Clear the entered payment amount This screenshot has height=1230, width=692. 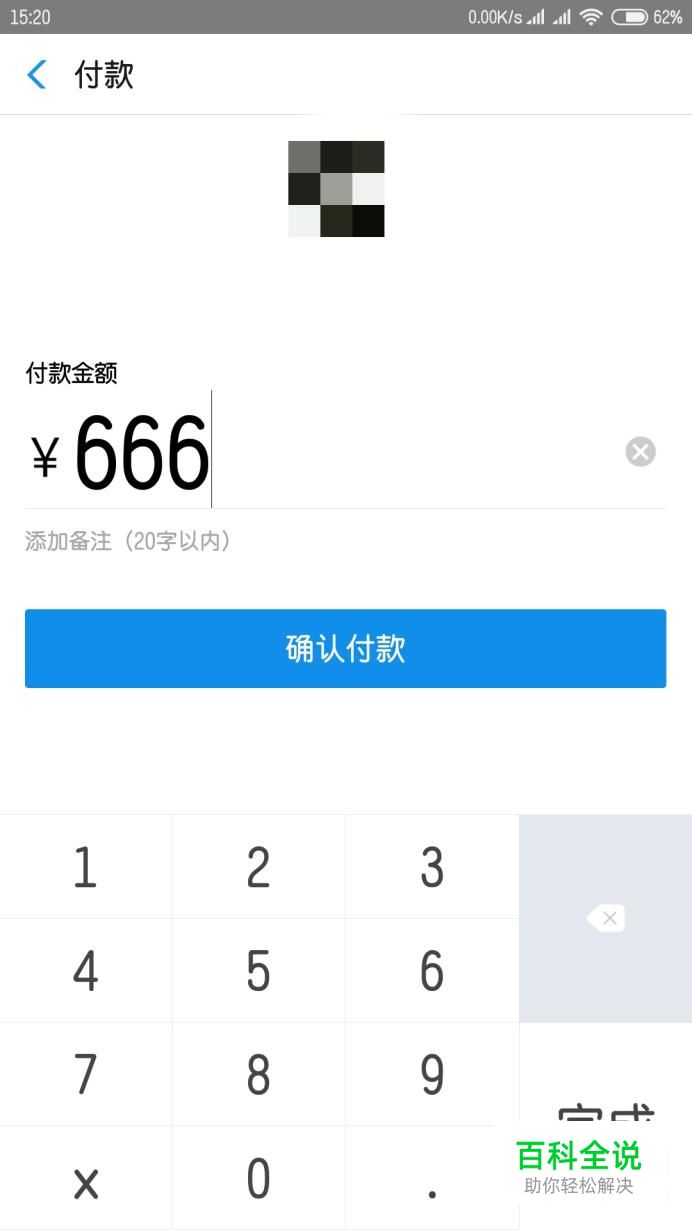click(640, 452)
